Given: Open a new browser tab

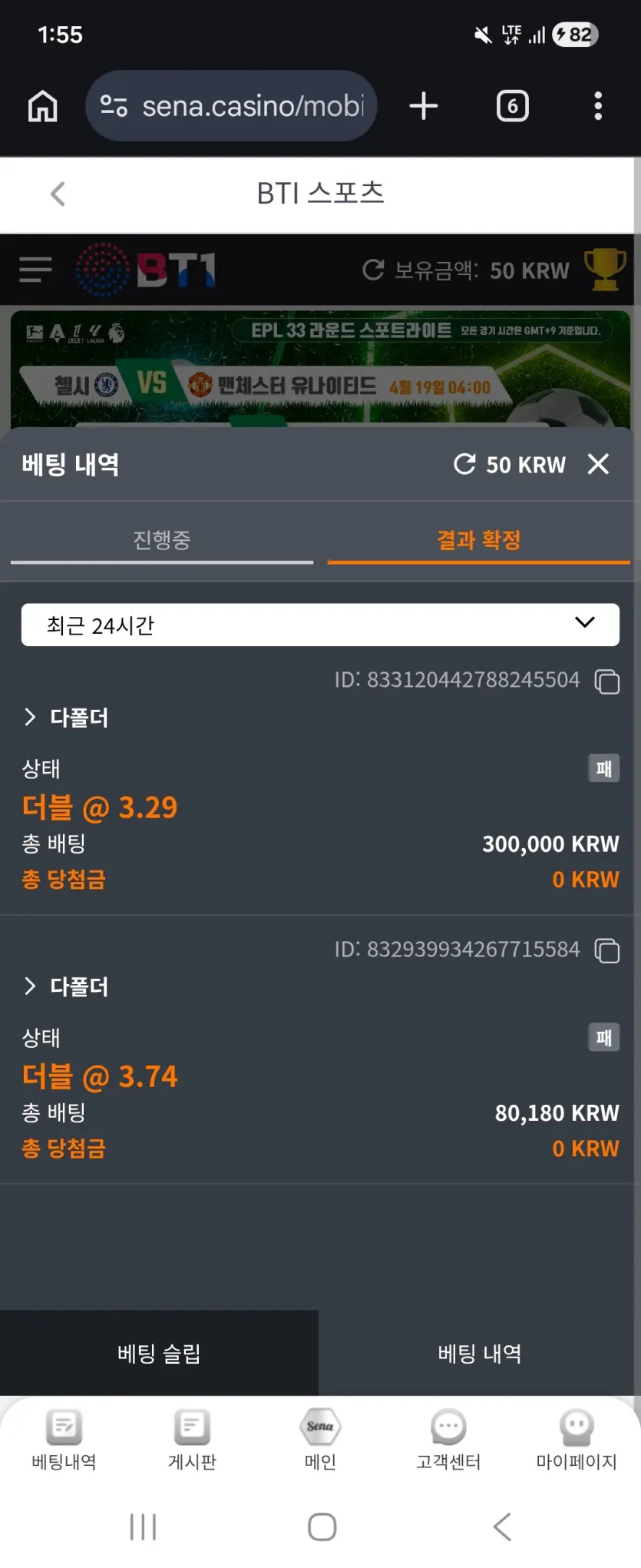Looking at the screenshot, I should click(x=424, y=106).
